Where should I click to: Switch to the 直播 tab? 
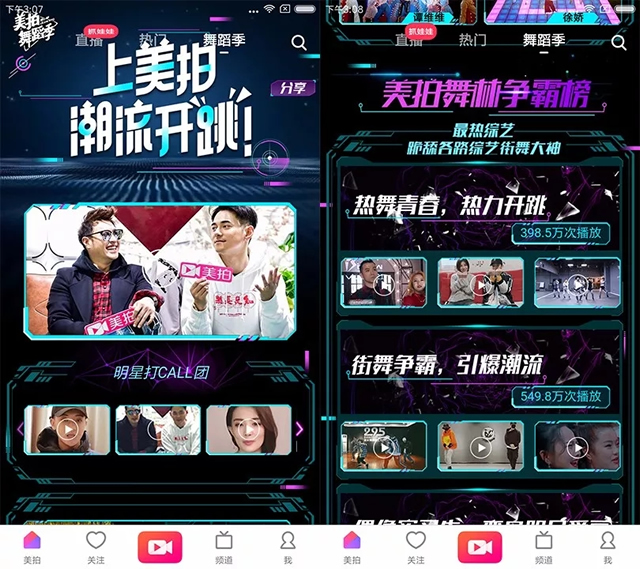pos(89,41)
